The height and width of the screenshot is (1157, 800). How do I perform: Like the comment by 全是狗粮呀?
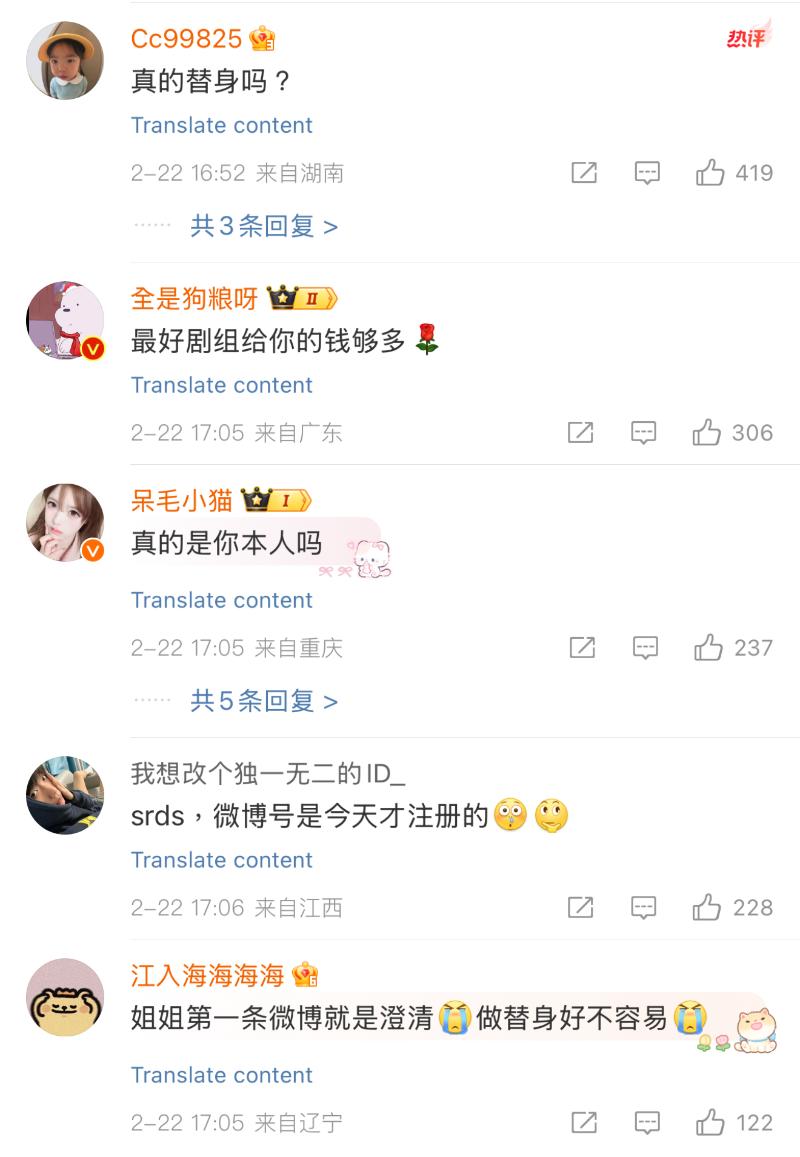(707, 433)
